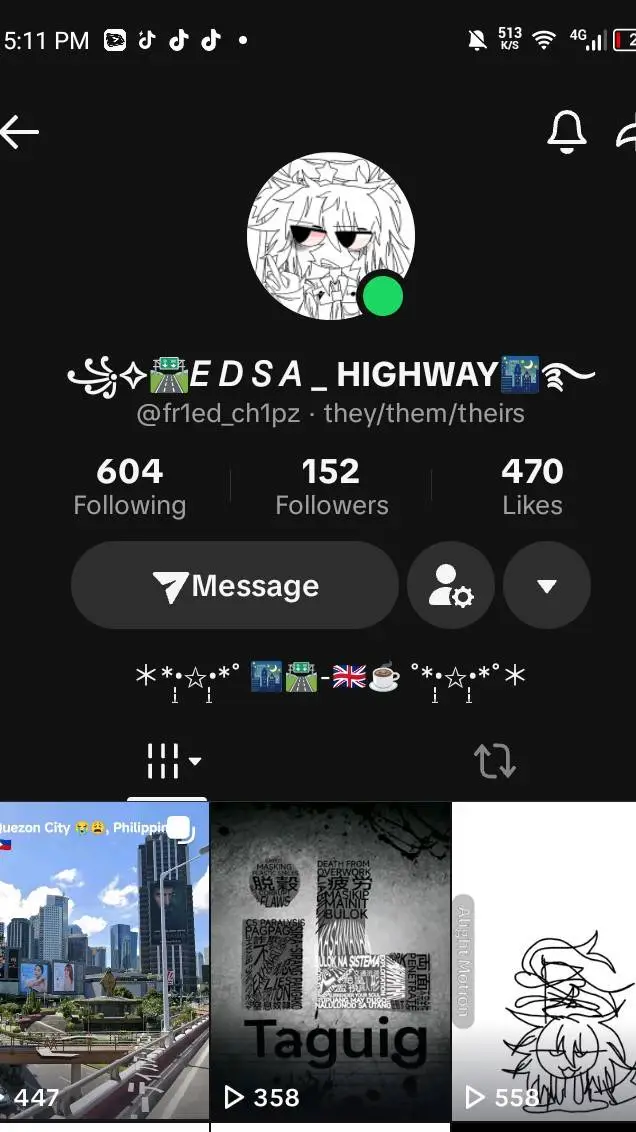View the 604 Following list
Viewport: 636px width, 1132px height.
(130, 487)
